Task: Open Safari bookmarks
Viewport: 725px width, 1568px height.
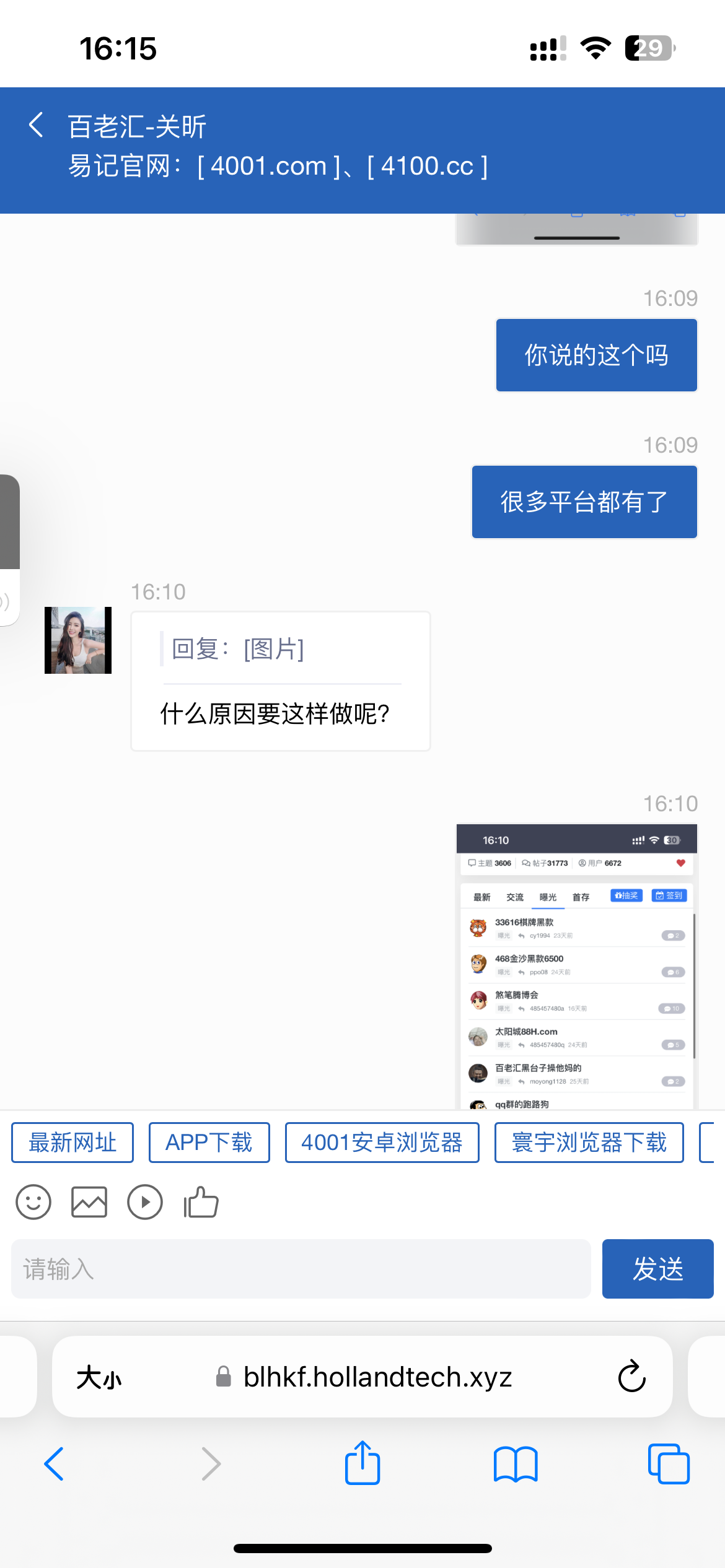Action: 516,1465
